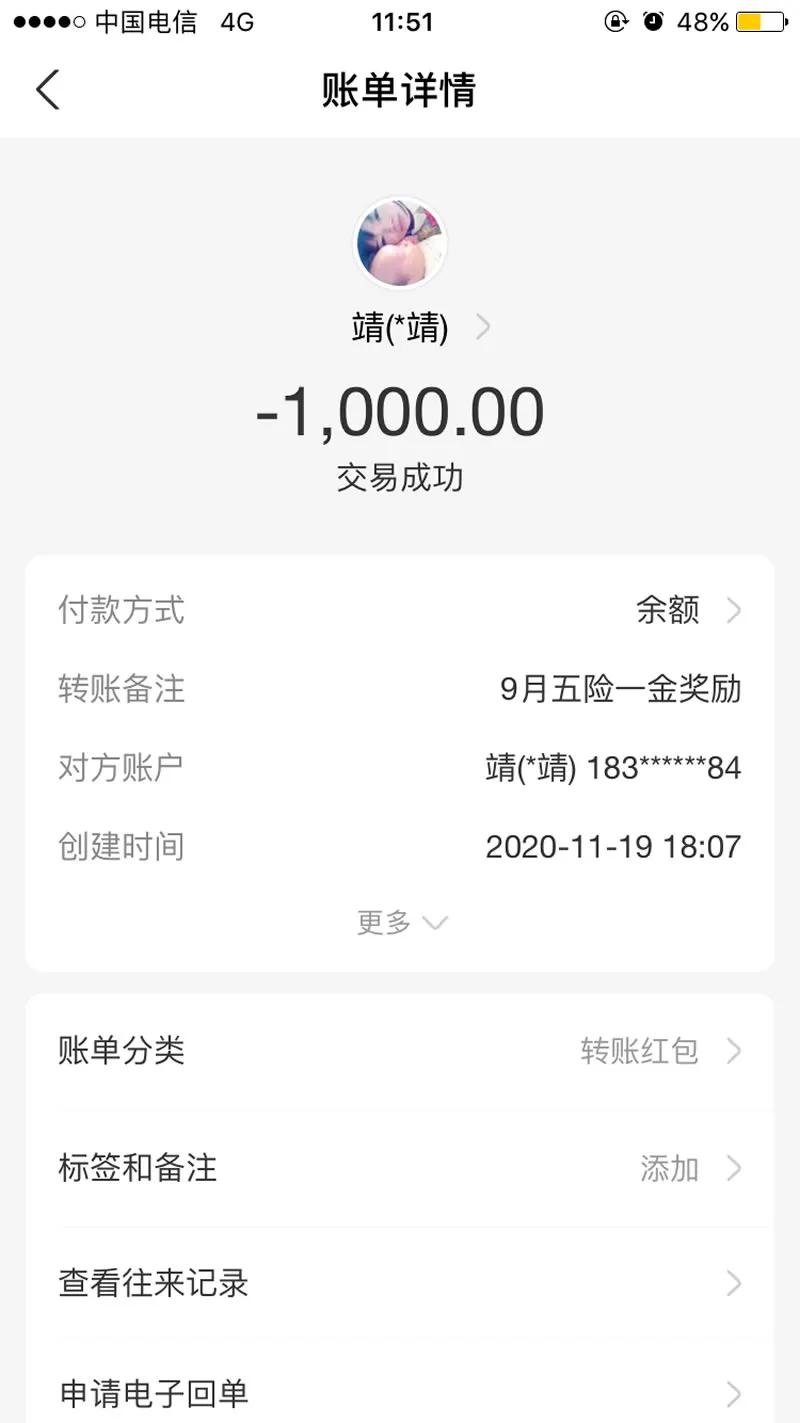Expand 更多 transaction details
The width and height of the screenshot is (800, 1423).
point(402,922)
